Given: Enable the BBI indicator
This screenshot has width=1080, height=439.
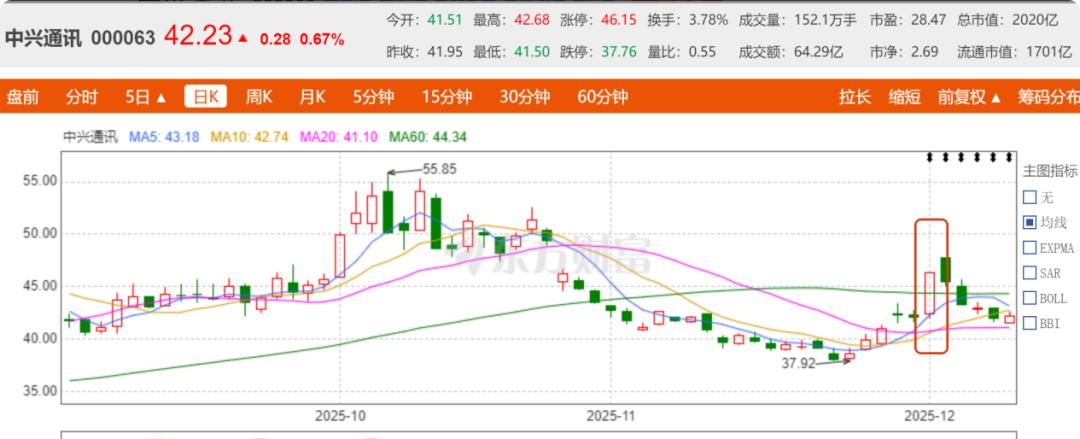Looking at the screenshot, I should click(1030, 323).
